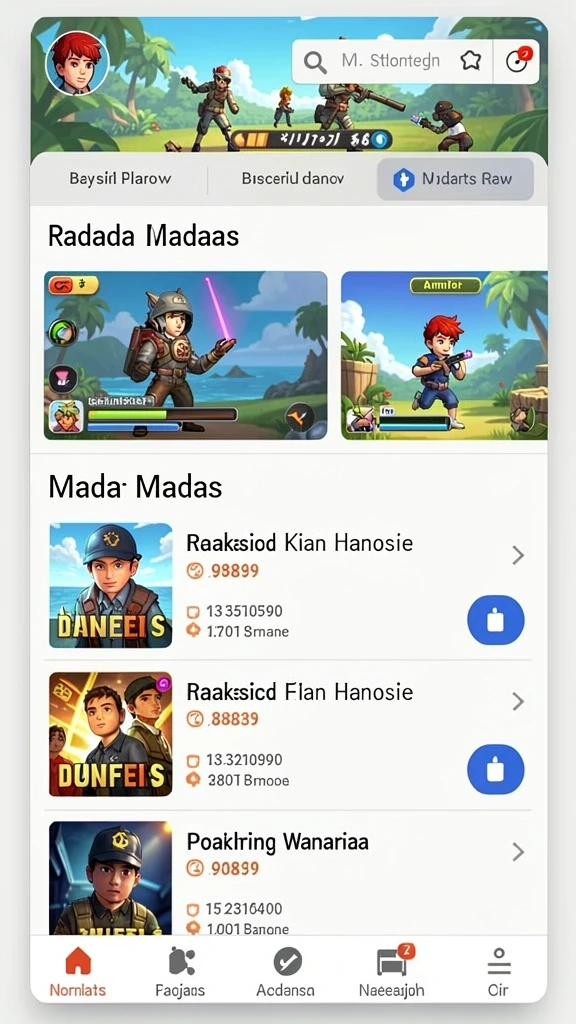The width and height of the screenshot is (576, 1024).
Task: Switch to the Faojaas tab
Action: 180,971
